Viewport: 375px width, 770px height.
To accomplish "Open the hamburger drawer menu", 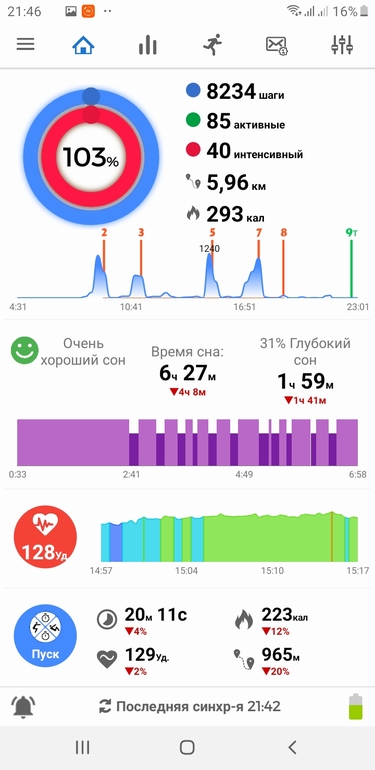I will click(26, 45).
